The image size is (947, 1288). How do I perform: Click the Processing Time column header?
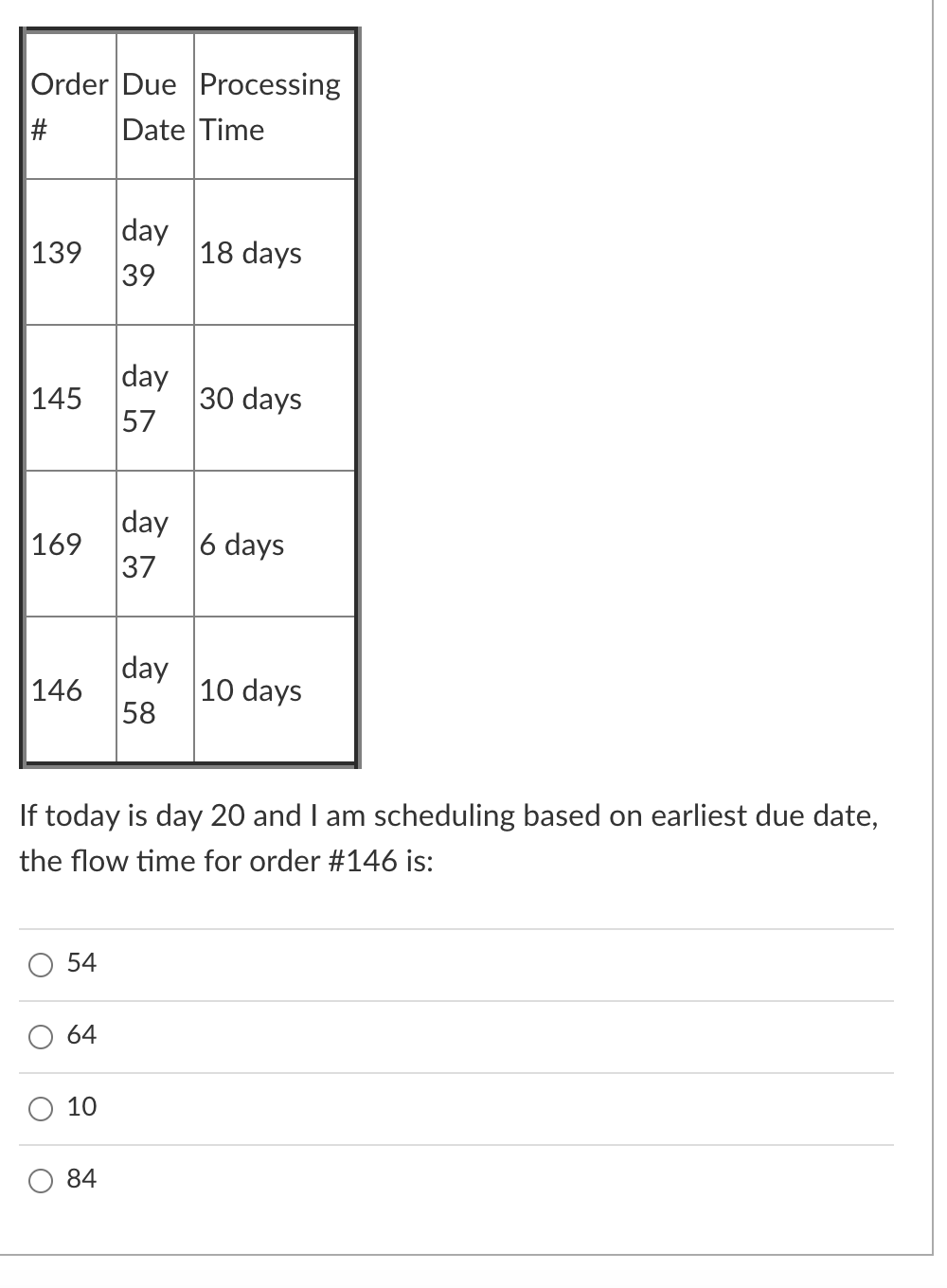point(270,106)
